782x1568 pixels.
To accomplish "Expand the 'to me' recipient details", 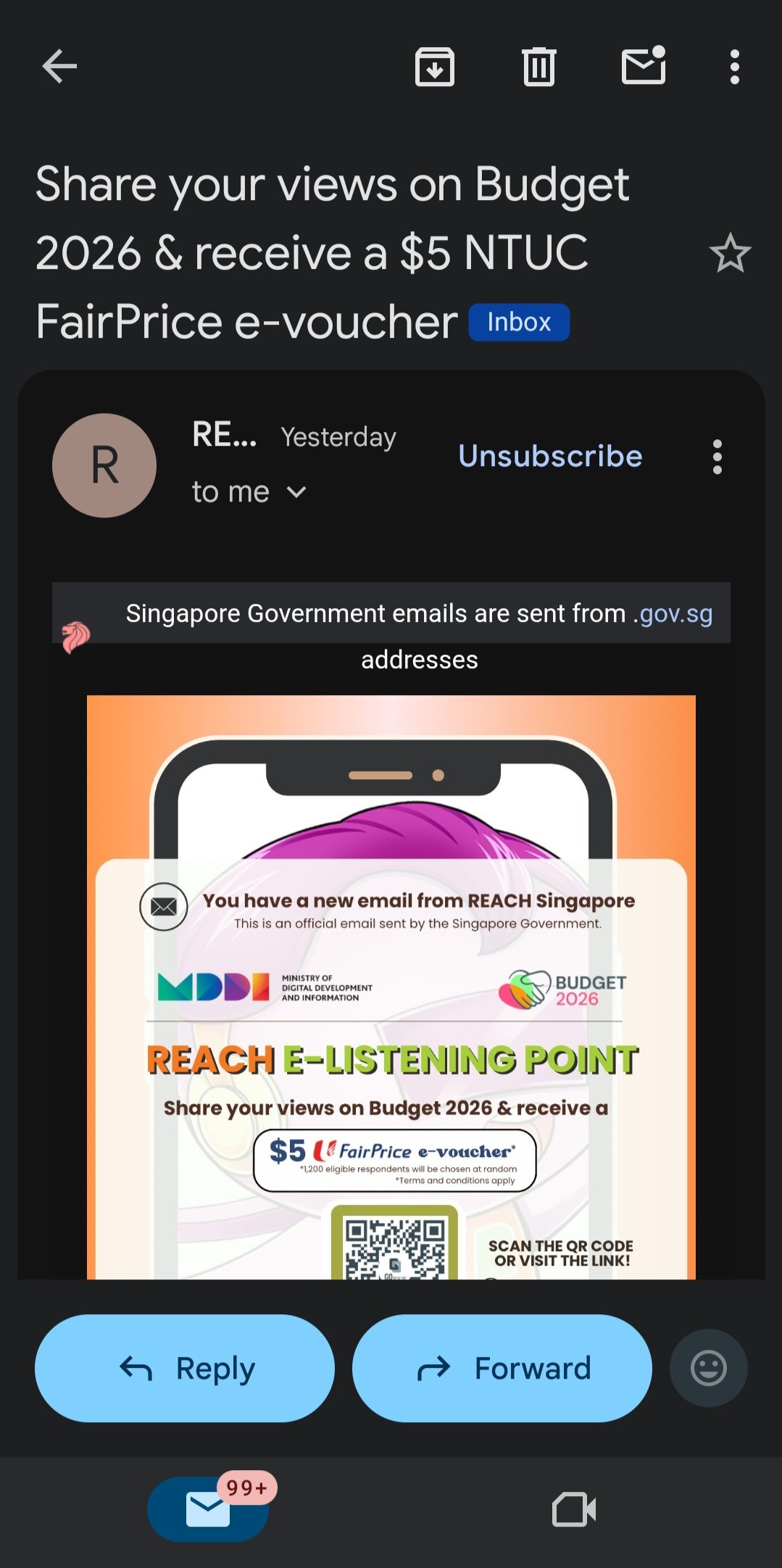I will click(296, 493).
